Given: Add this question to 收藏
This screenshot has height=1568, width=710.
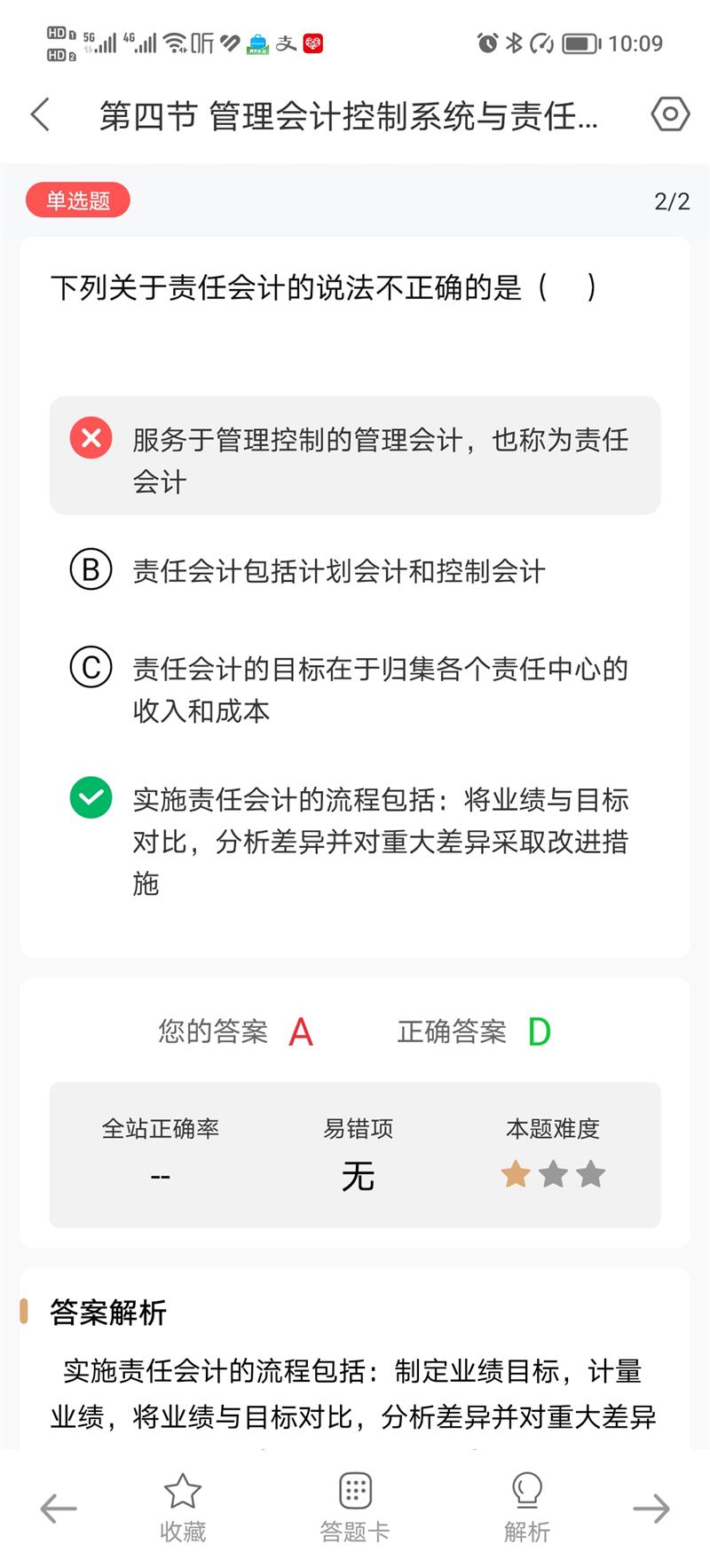Looking at the screenshot, I should tap(183, 1508).
